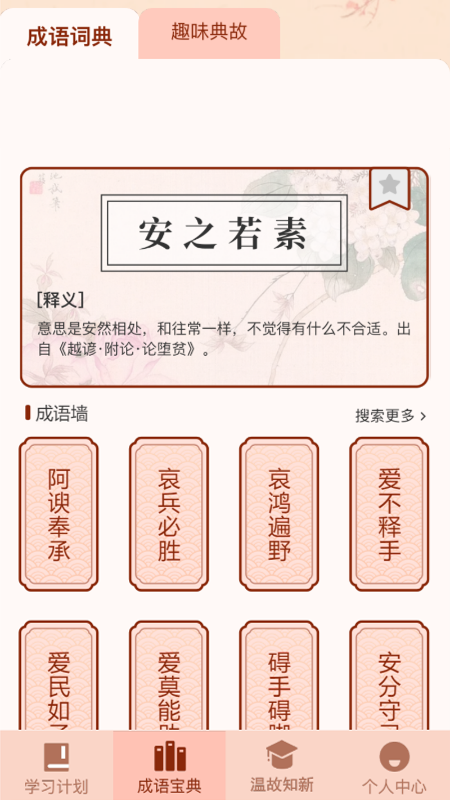This screenshot has width=450, height=800.
Task: Open the idiom card 阿谀奉承
Action: pos(59,514)
